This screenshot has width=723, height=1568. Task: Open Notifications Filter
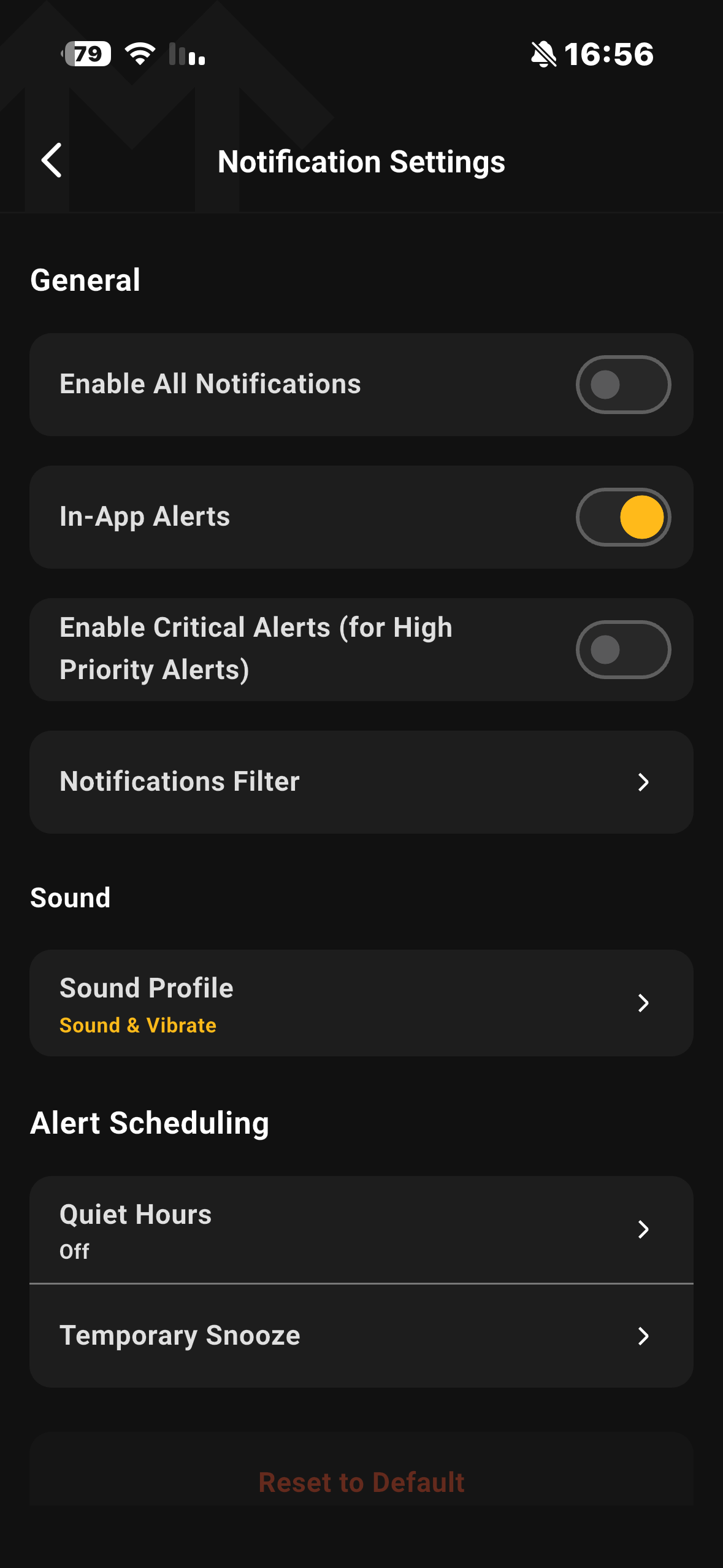pos(361,782)
